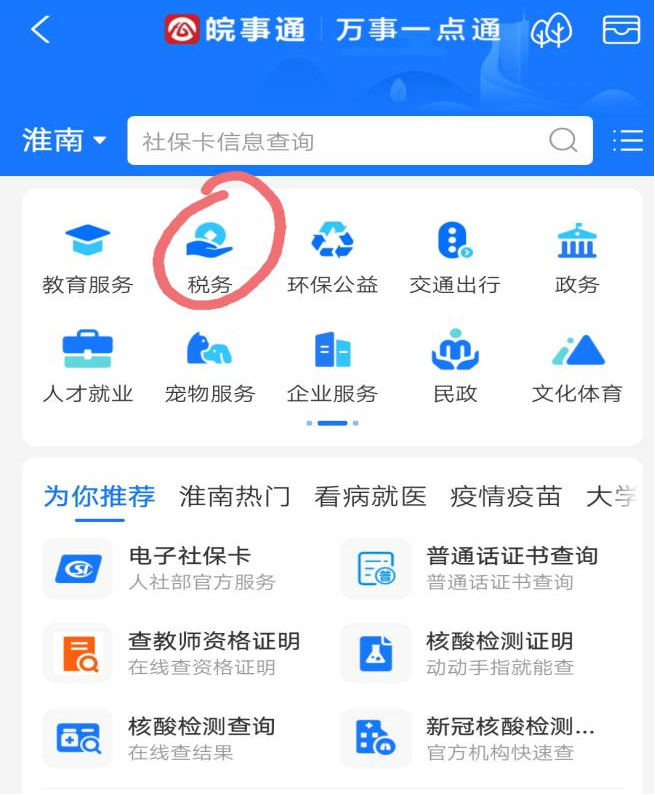Open 普通话证书查询 service
The width and height of the screenshot is (655, 795).
tap(490, 567)
